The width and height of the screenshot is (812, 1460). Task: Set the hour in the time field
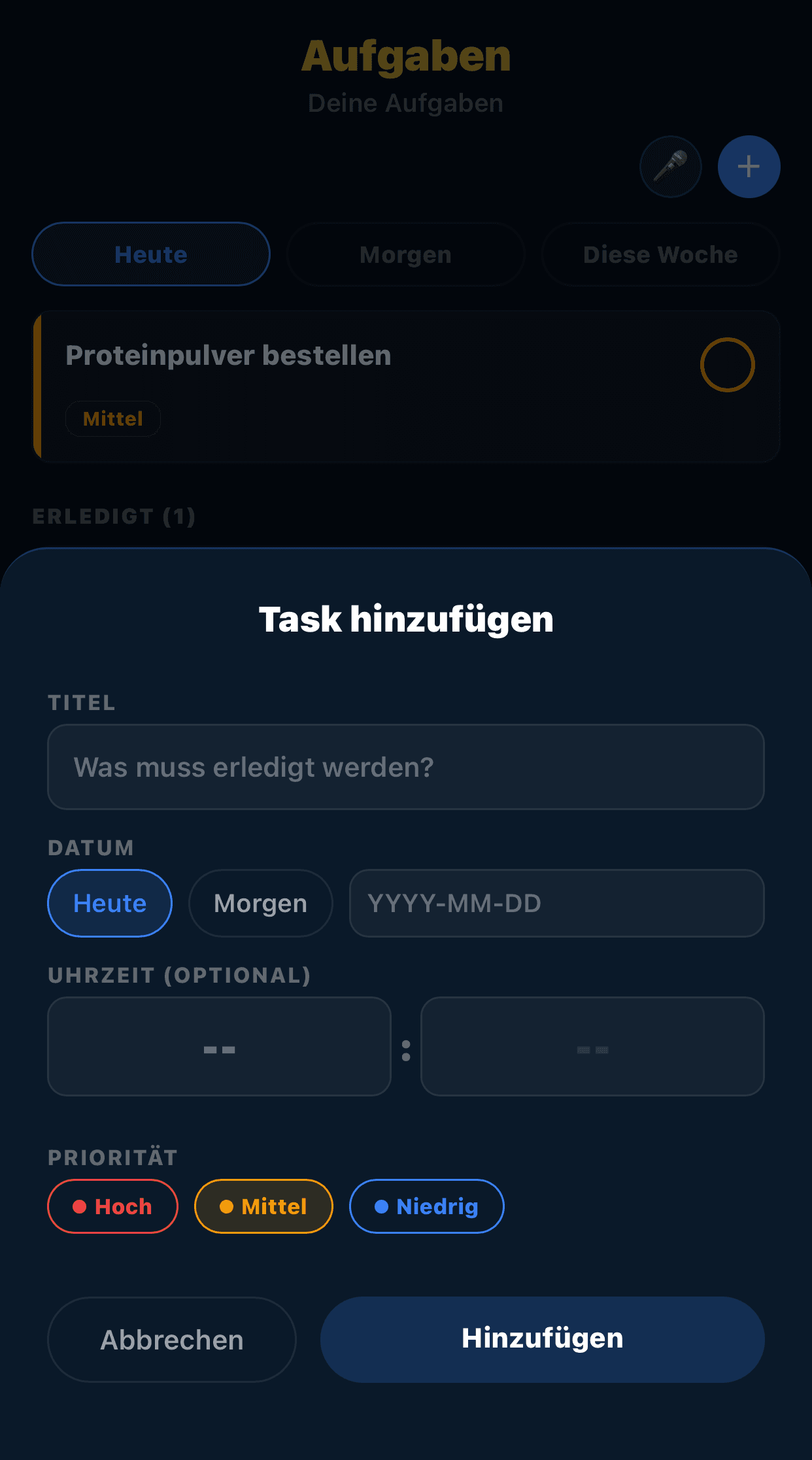click(218, 1047)
